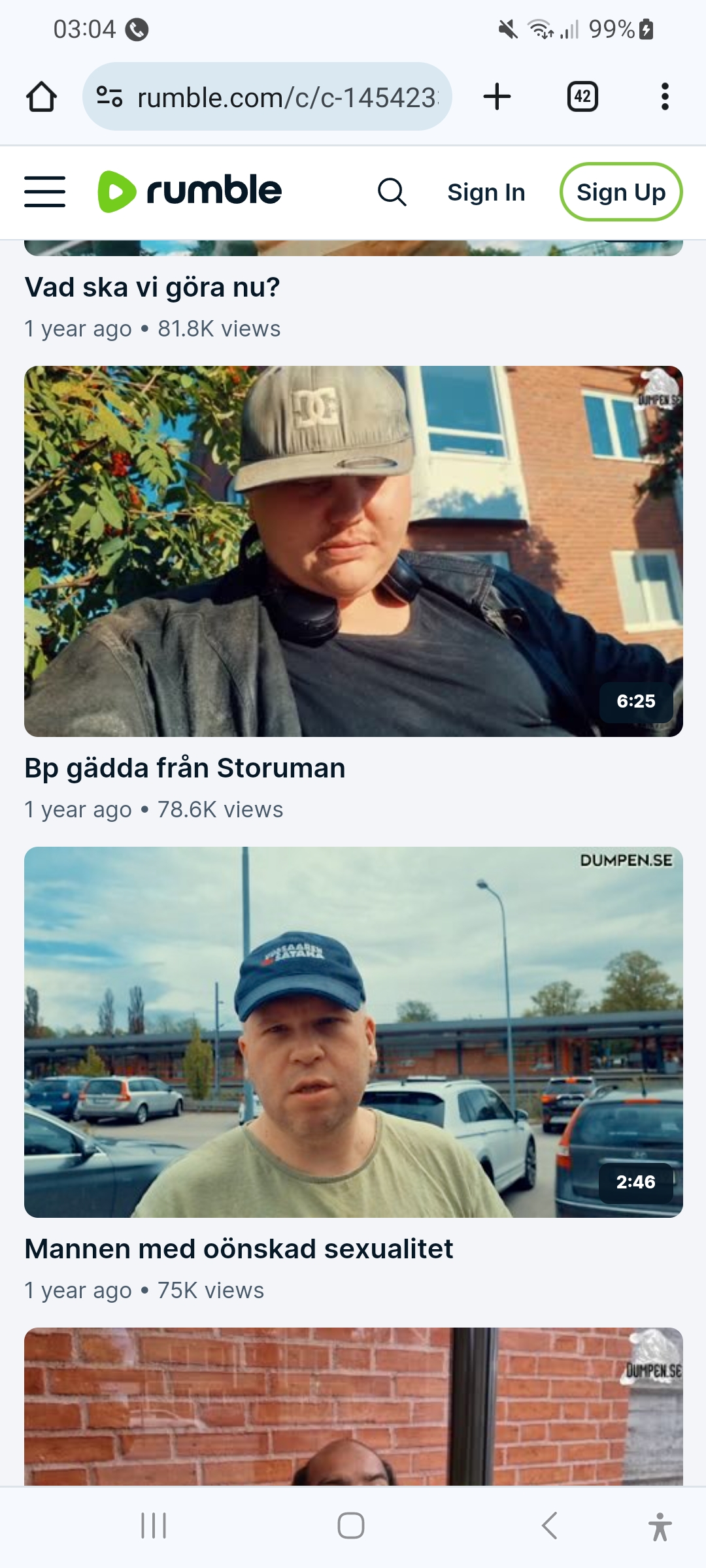Open the hamburger menu

pyautogui.click(x=44, y=191)
